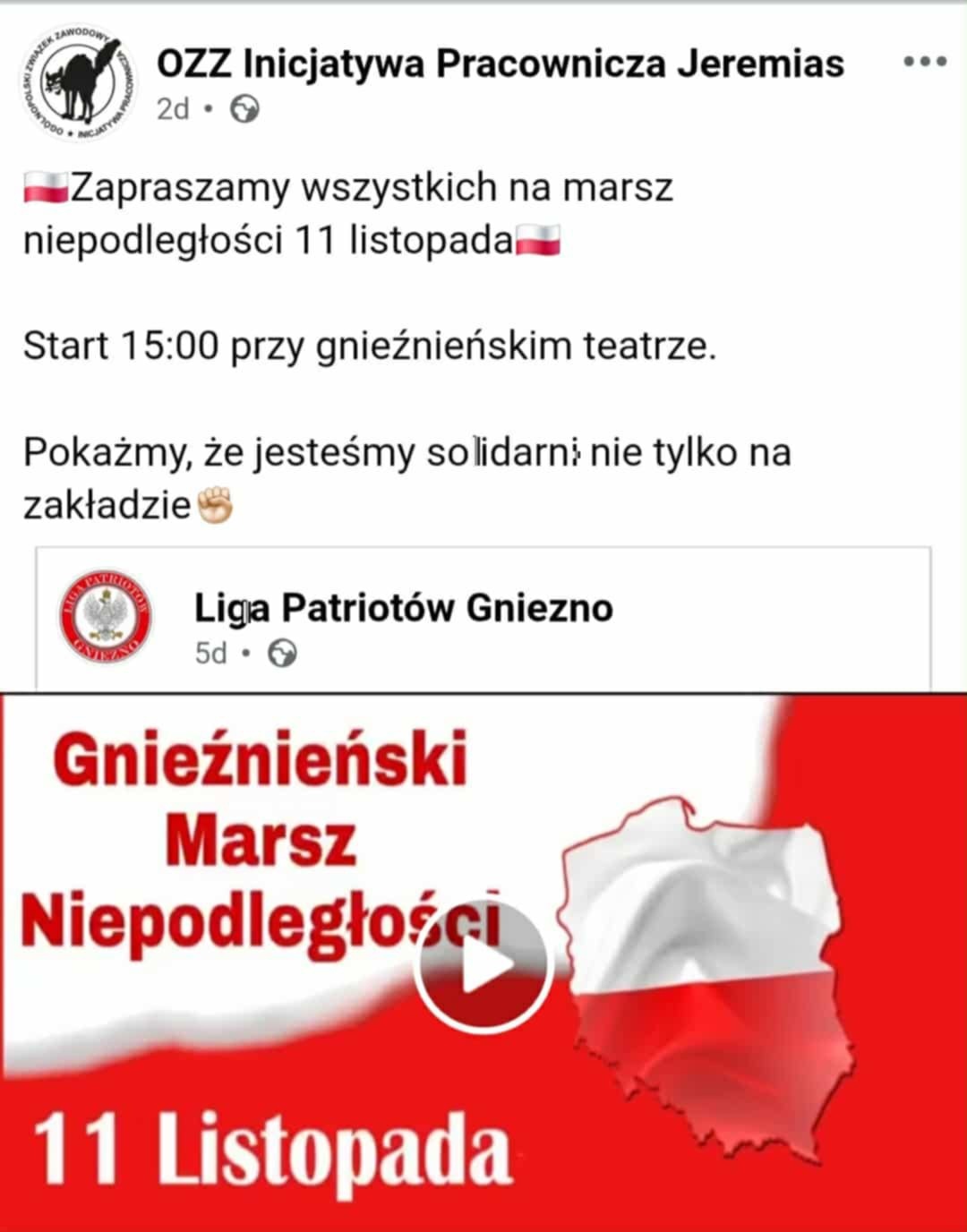View the OZZ Inicjatywa Pracownicza Jeremias page
967x1232 pixels.
click(x=500, y=64)
